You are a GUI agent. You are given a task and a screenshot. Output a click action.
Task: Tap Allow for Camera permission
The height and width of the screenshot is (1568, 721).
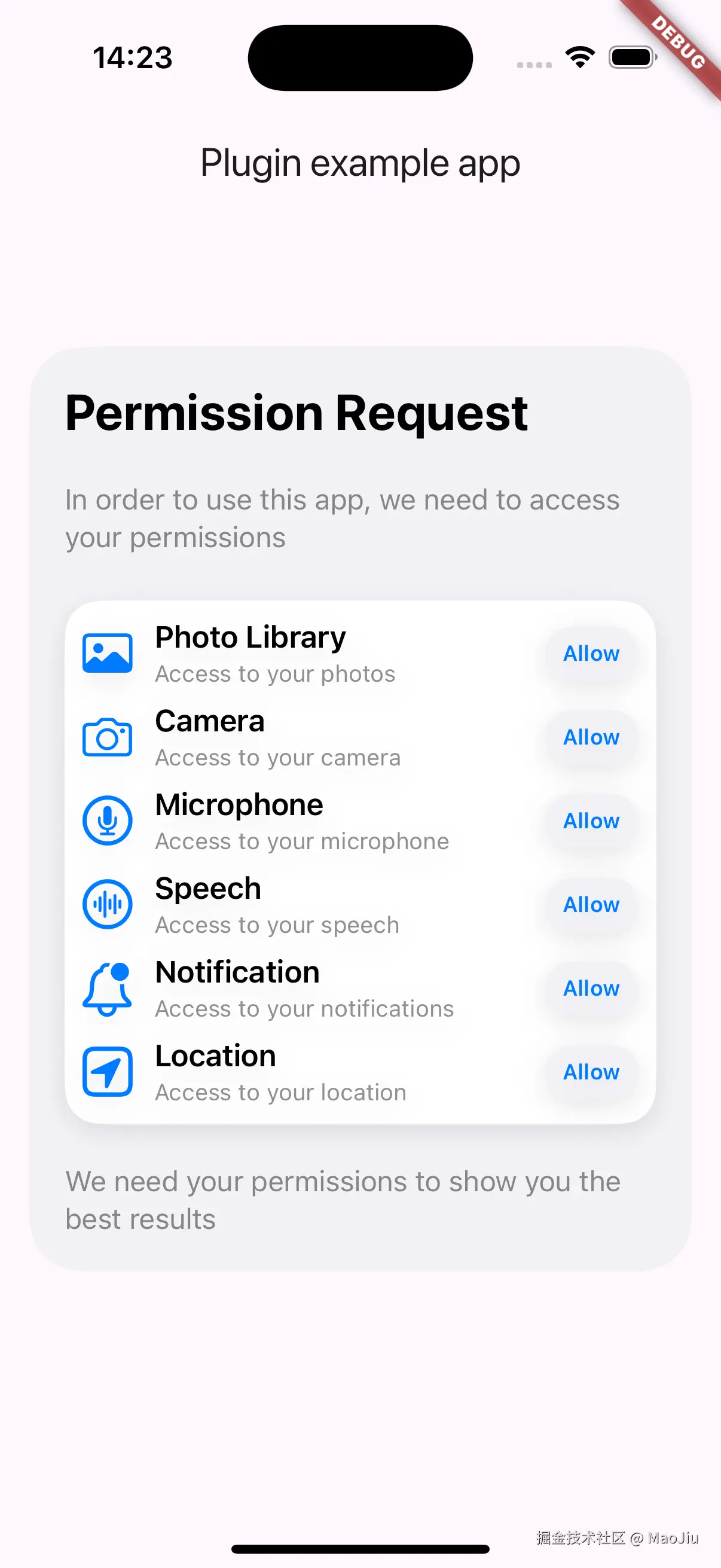point(591,737)
